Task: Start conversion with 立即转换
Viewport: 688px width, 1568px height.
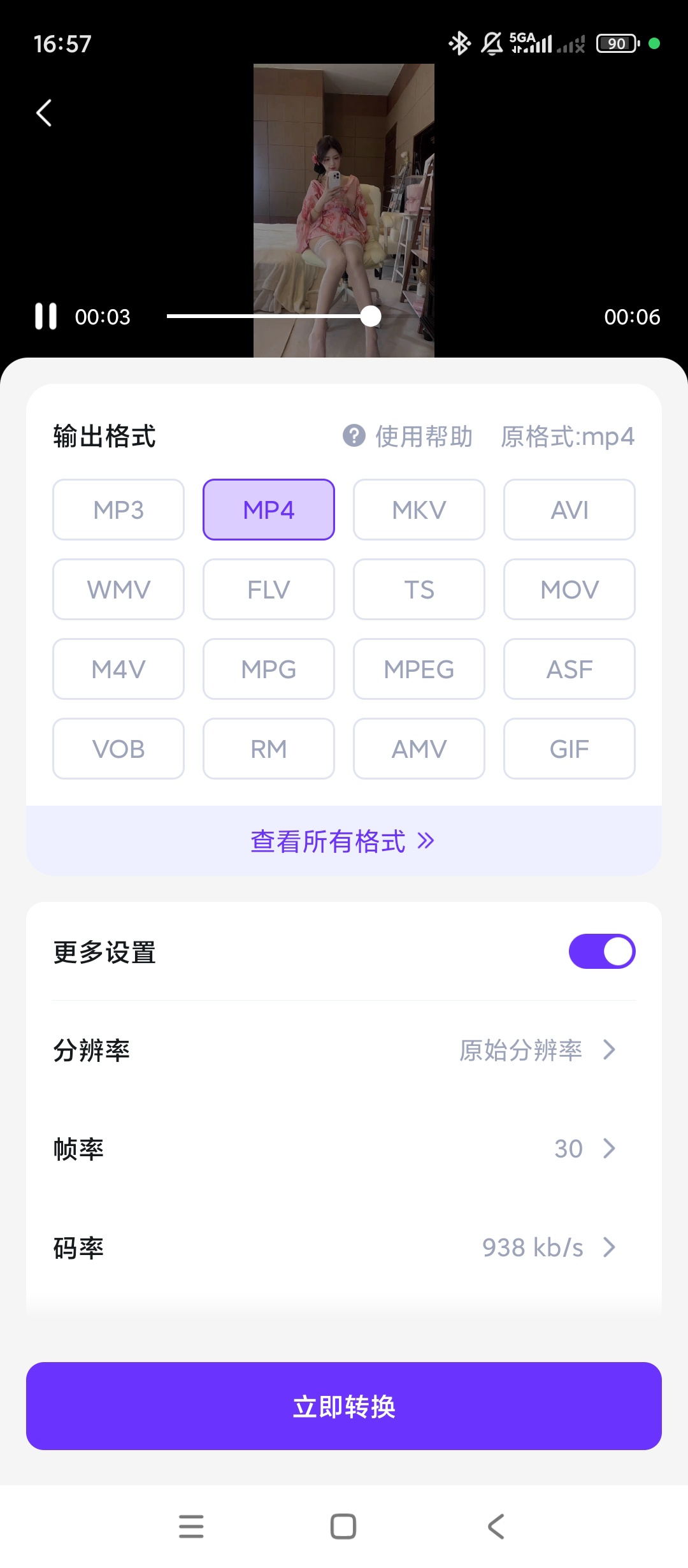Action: tap(344, 1406)
